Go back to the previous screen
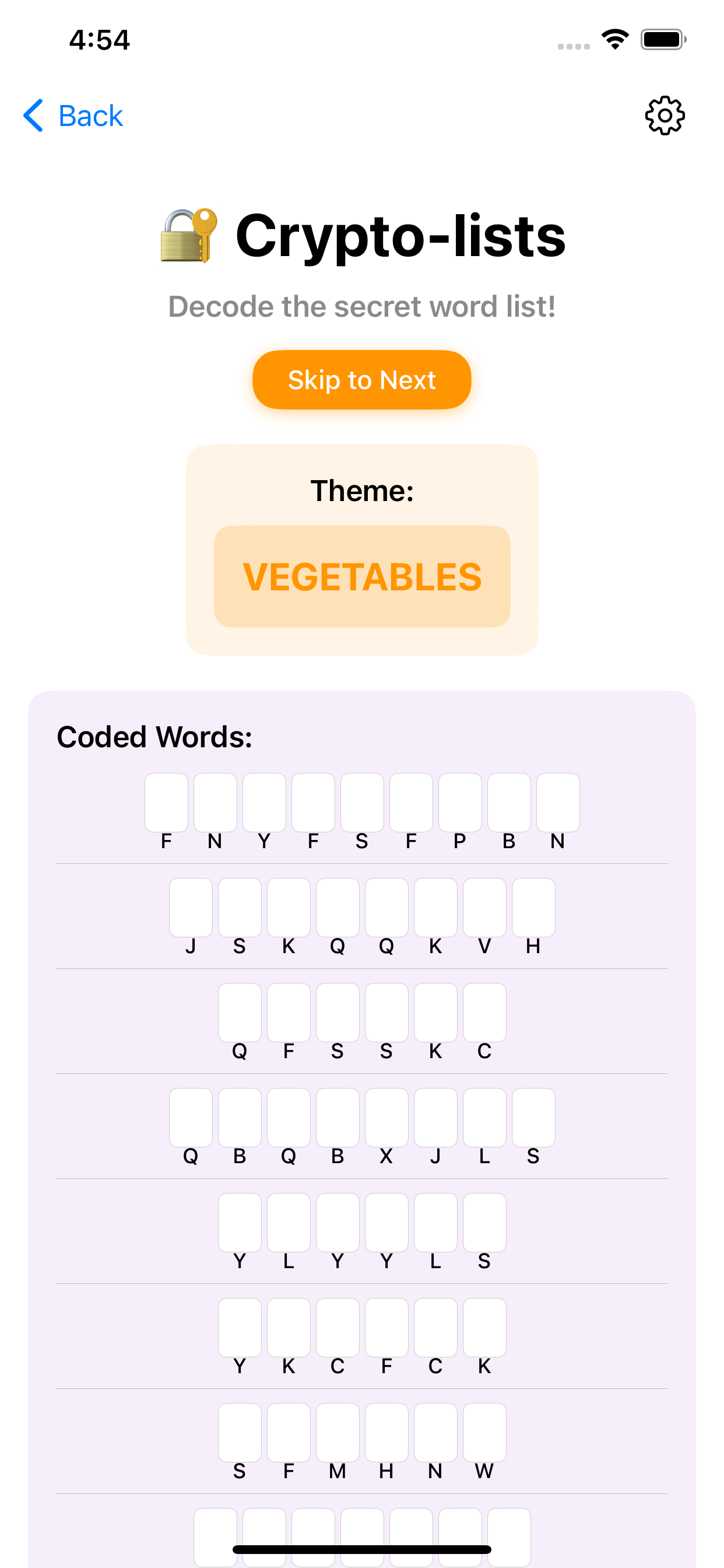This screenshot has height=1568, width=724. click(x=73, y=116)
